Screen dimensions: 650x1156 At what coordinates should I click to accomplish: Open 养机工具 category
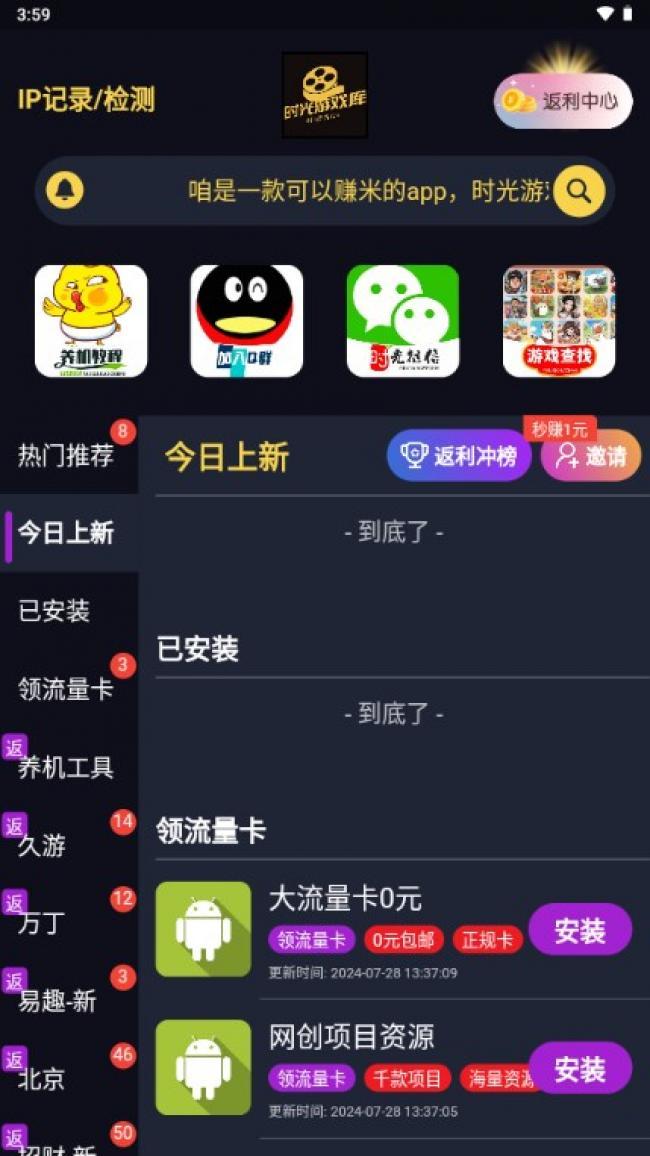[66, 767]
